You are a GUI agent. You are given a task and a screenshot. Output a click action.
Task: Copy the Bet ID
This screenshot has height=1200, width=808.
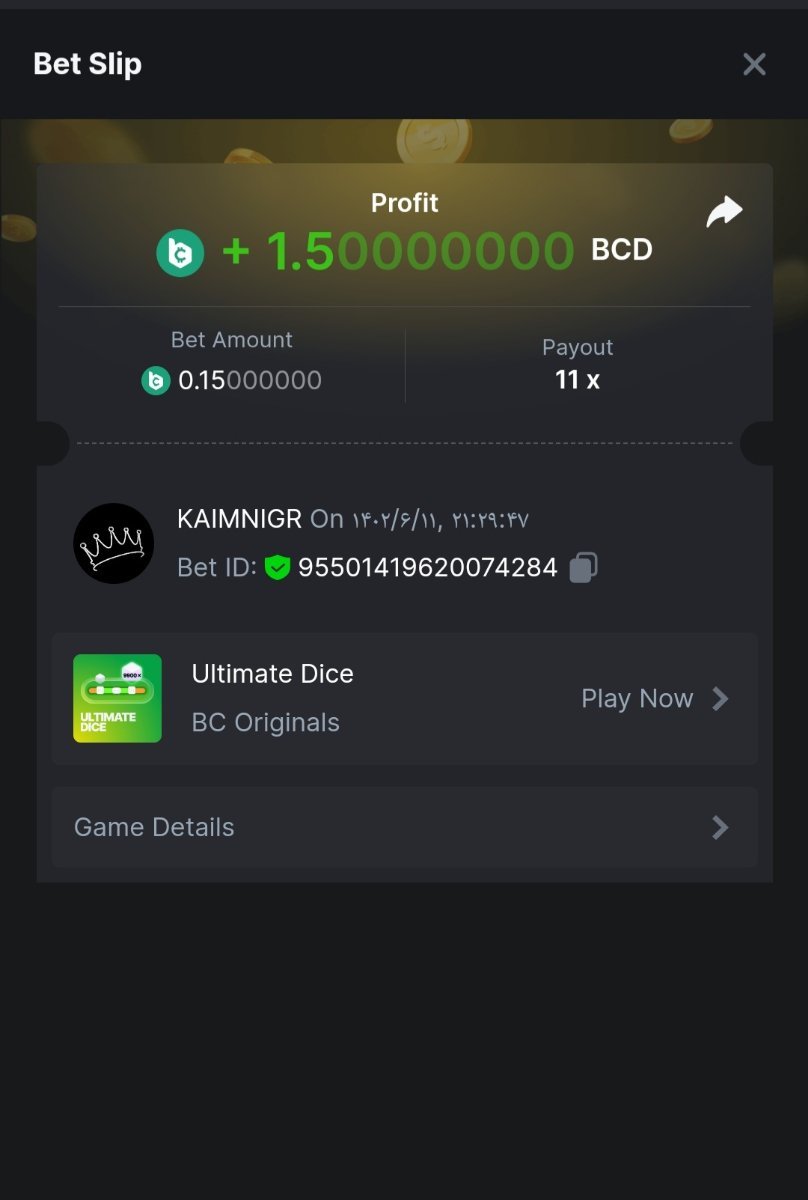click(583, 568)
